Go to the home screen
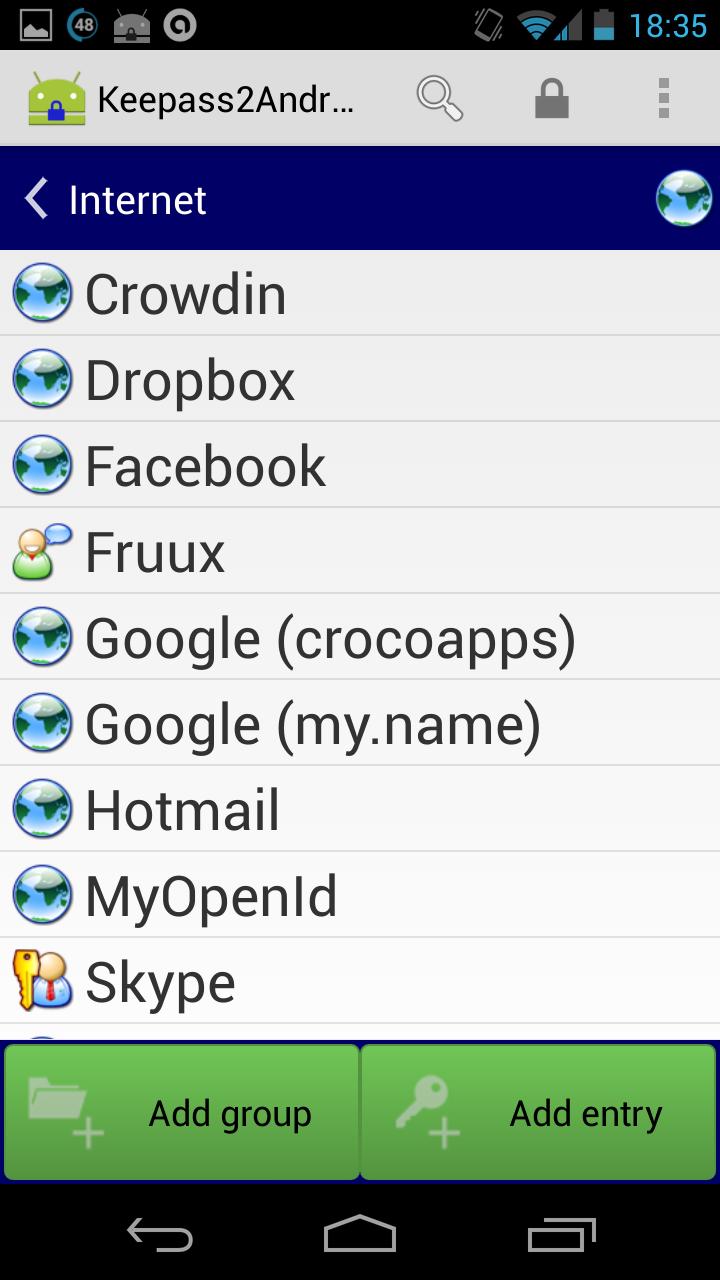 point(360,1235)
